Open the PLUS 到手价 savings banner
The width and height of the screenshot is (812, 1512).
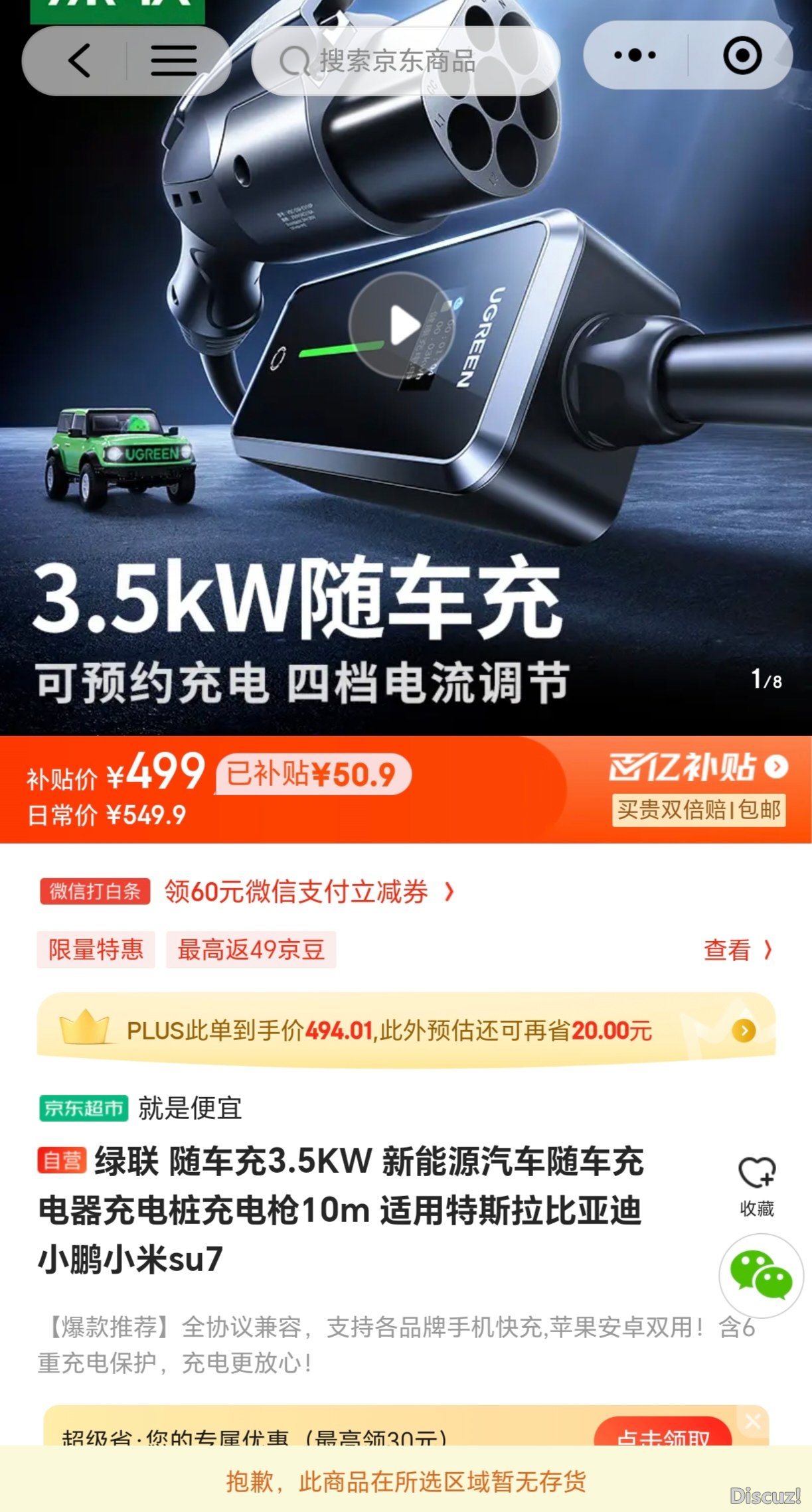pos(406,1030)
